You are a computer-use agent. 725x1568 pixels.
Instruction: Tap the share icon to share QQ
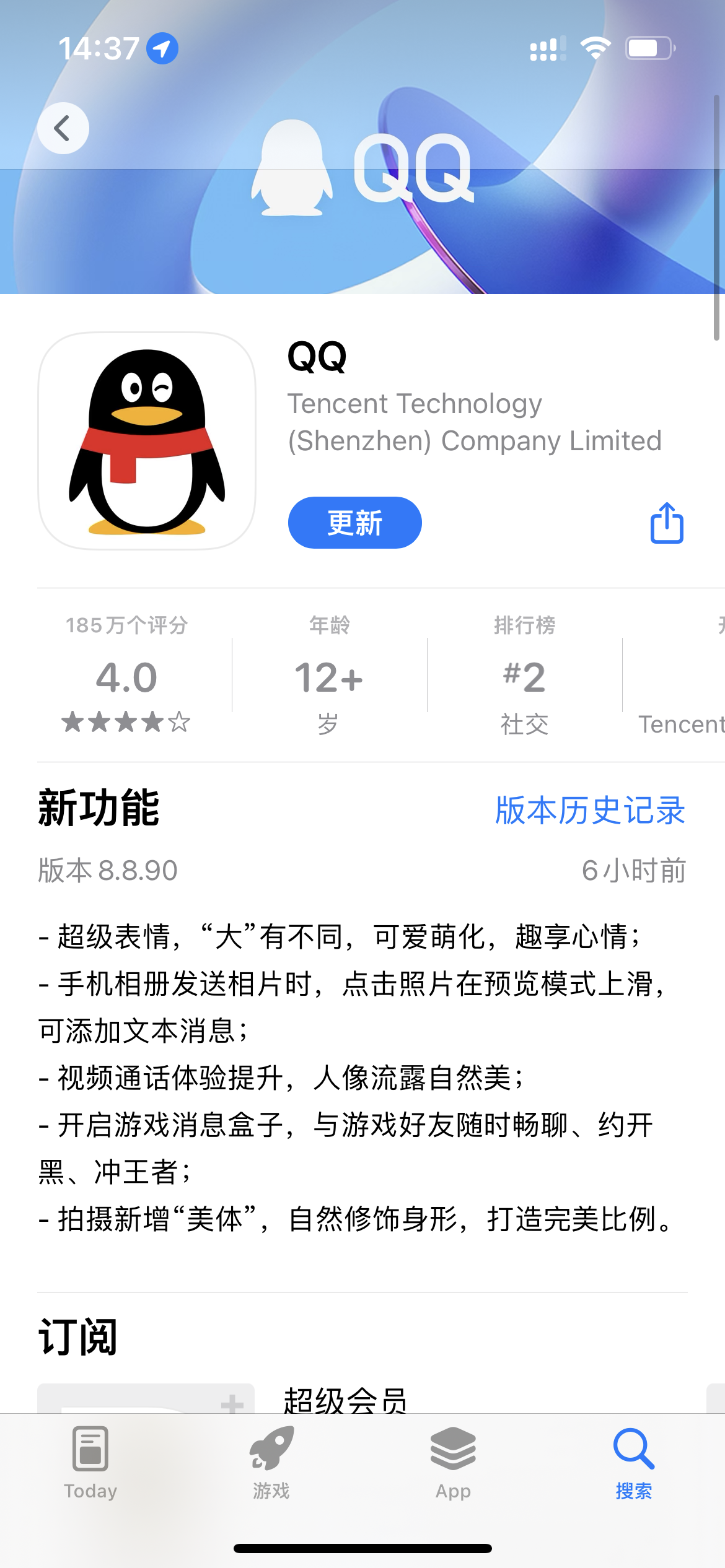pos(667,523)
